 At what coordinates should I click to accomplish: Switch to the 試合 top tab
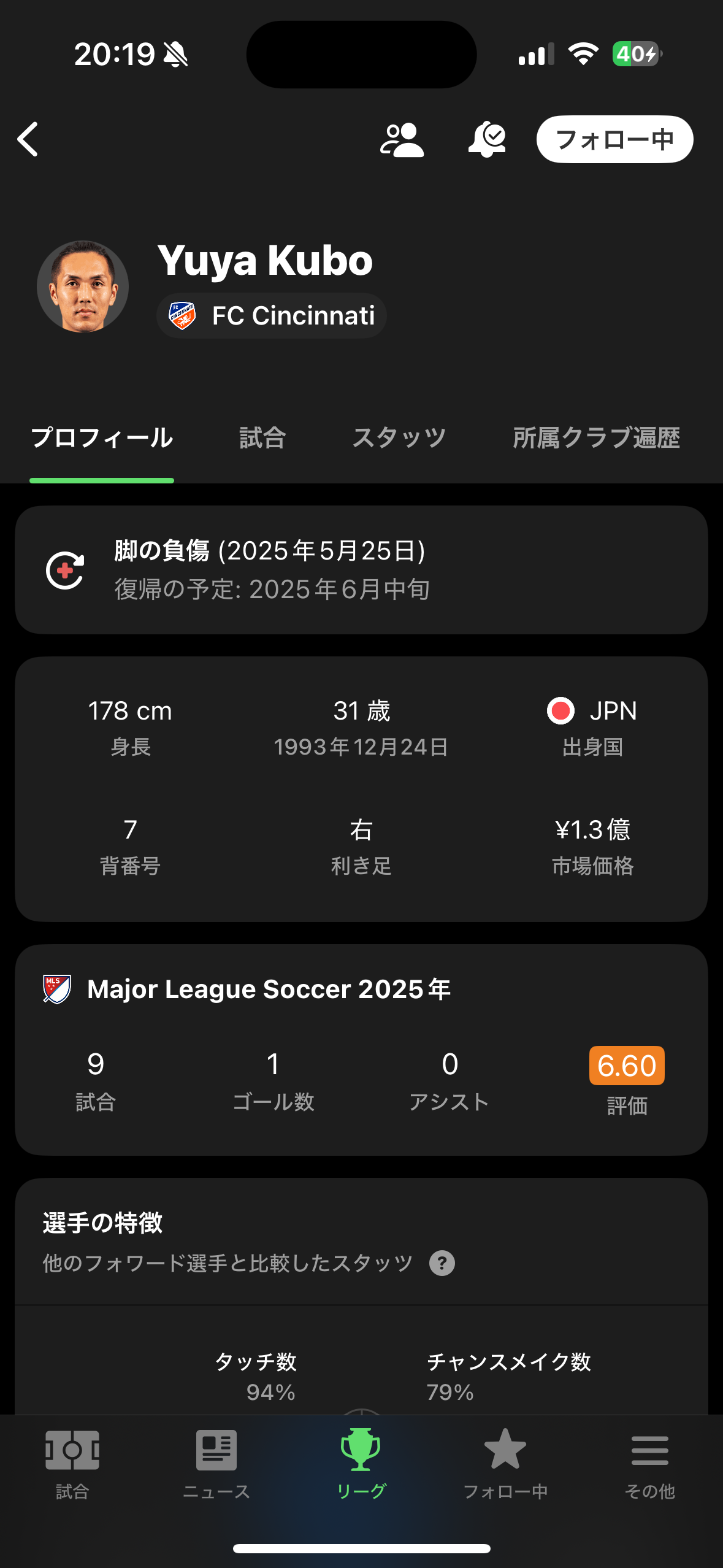pyautogui.click(x=262, y=438)
